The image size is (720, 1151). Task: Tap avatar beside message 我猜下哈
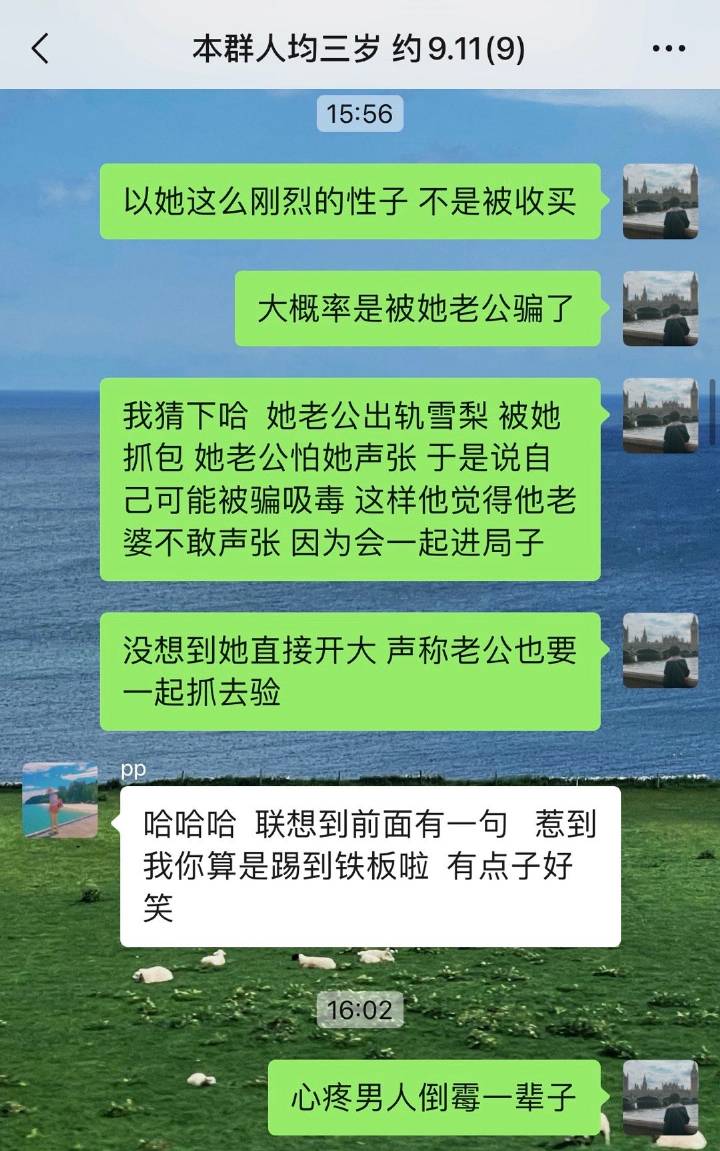[x=660, y=415]
